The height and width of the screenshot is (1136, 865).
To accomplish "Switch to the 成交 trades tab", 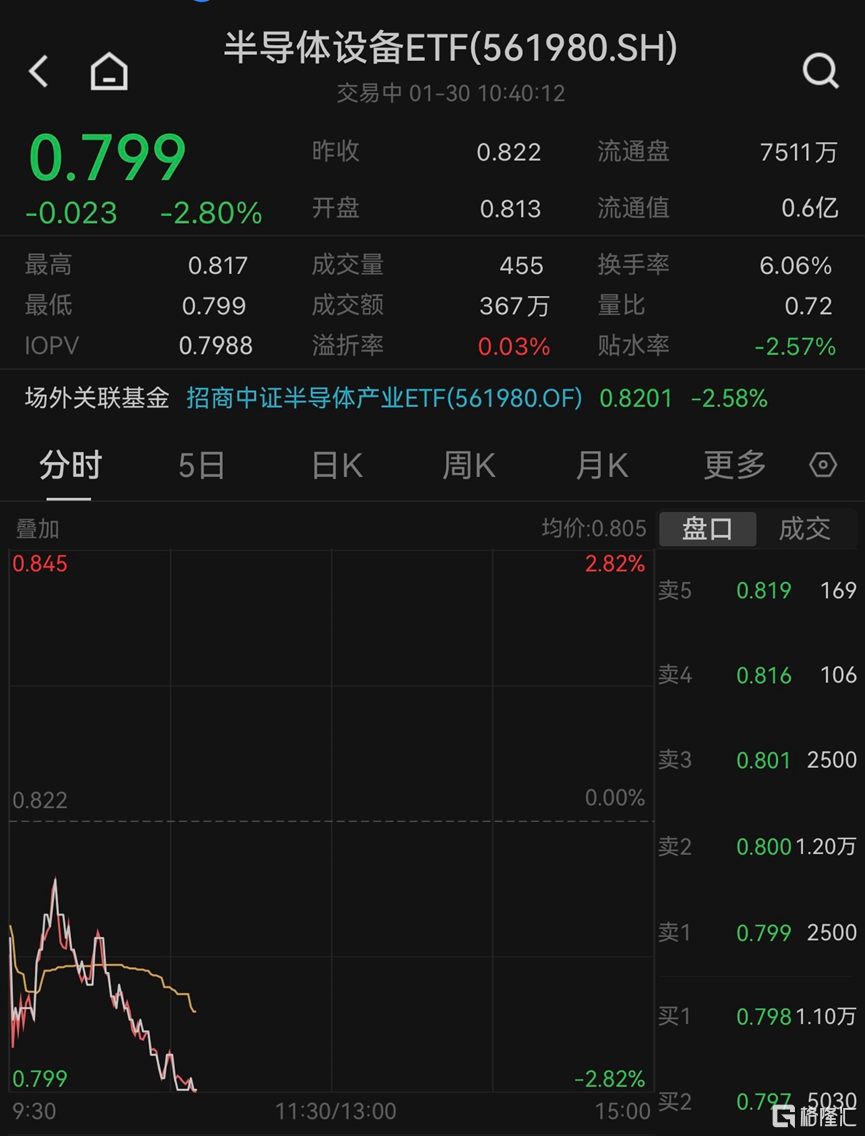I will point(805,529).
